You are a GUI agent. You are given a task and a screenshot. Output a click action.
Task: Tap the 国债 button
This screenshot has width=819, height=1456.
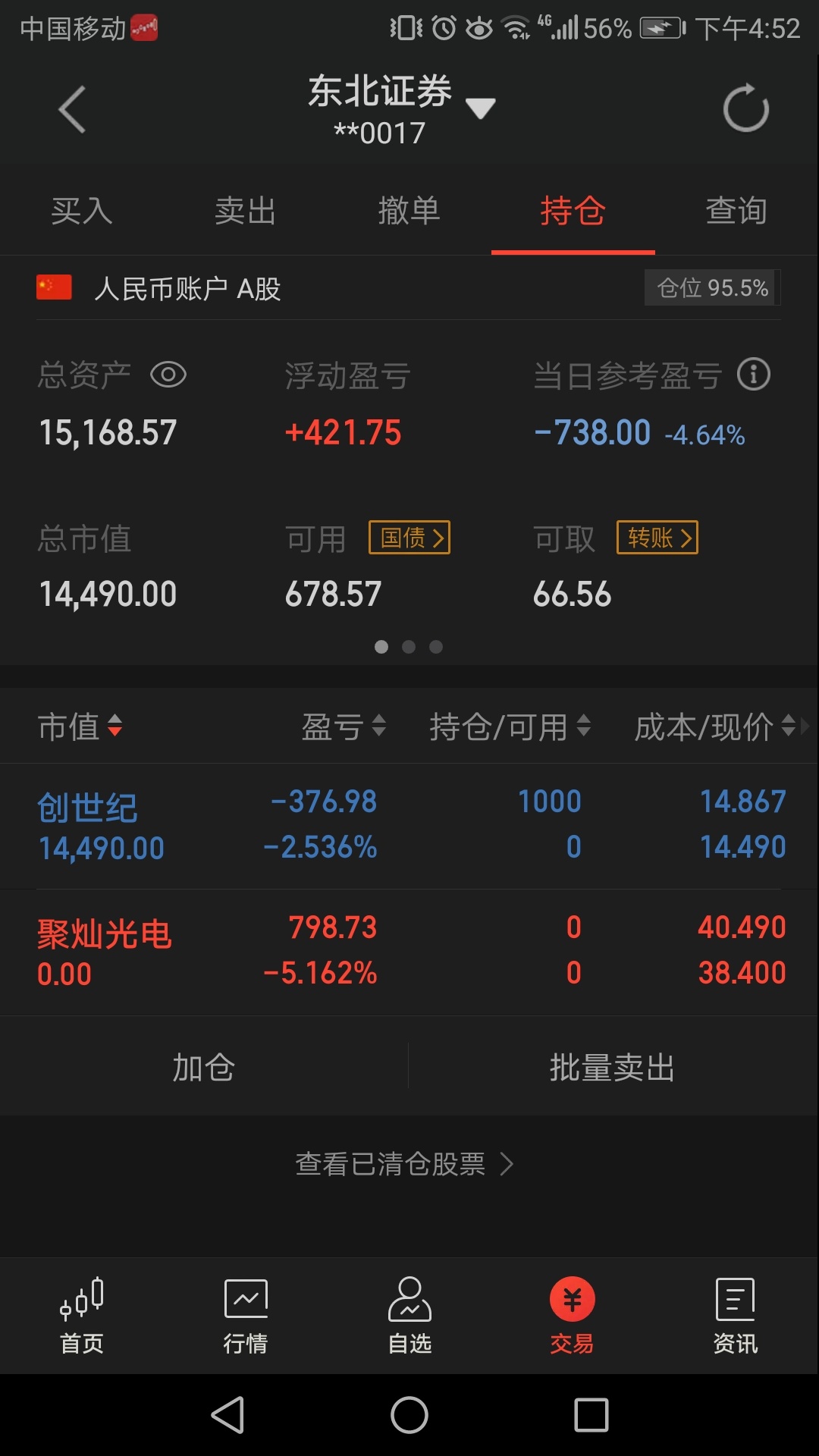[x=409, y=538]
